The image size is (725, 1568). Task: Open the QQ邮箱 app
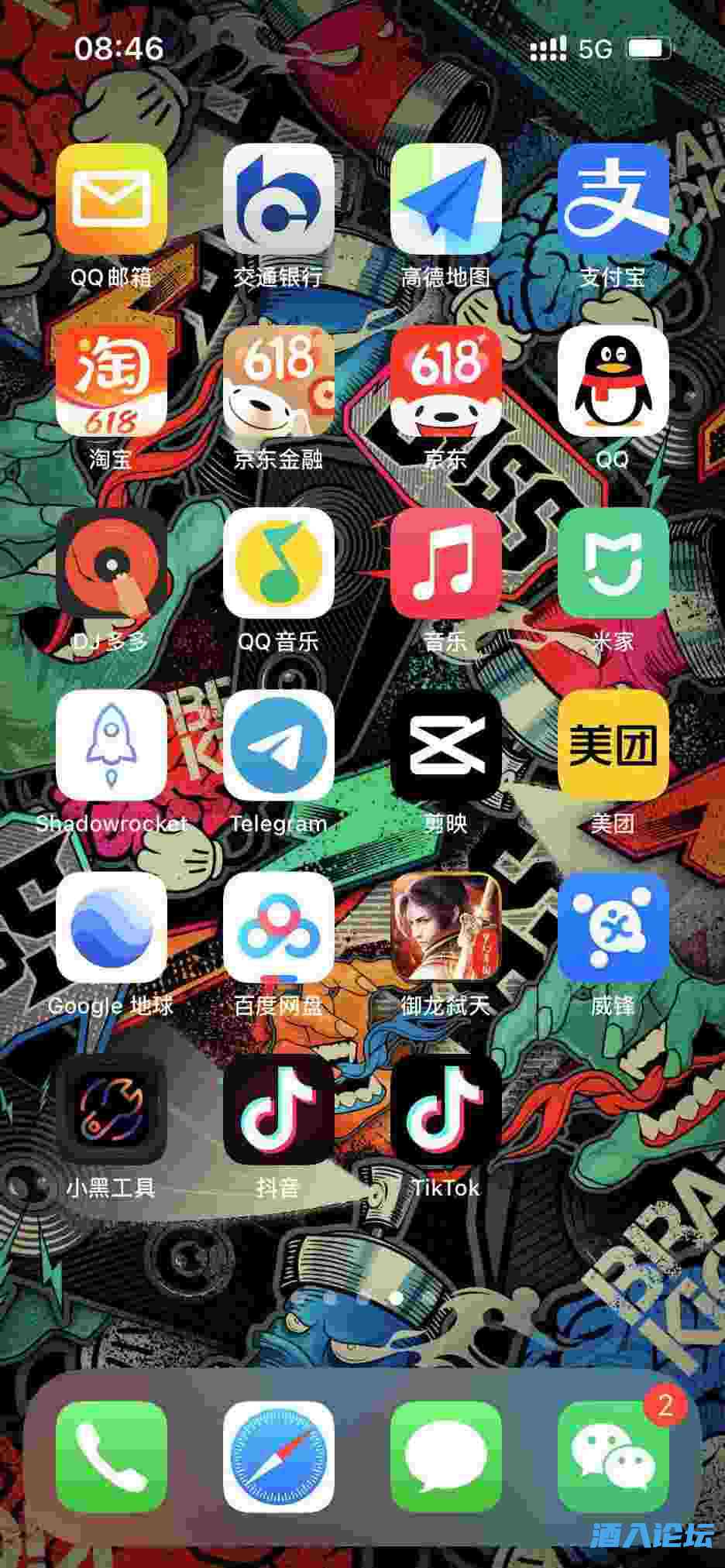coord(111,199)
